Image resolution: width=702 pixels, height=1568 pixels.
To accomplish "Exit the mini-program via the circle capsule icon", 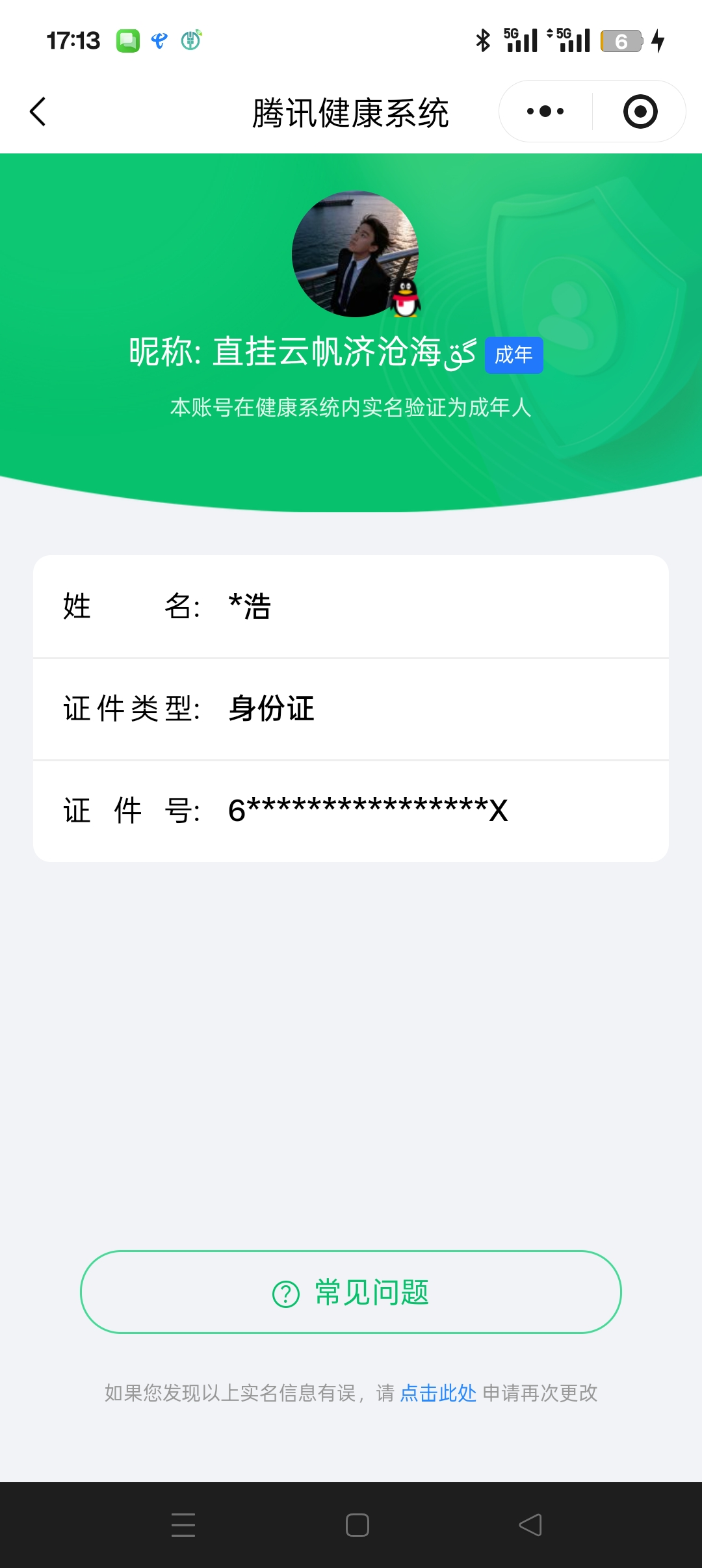I will (x=639, y=111).
